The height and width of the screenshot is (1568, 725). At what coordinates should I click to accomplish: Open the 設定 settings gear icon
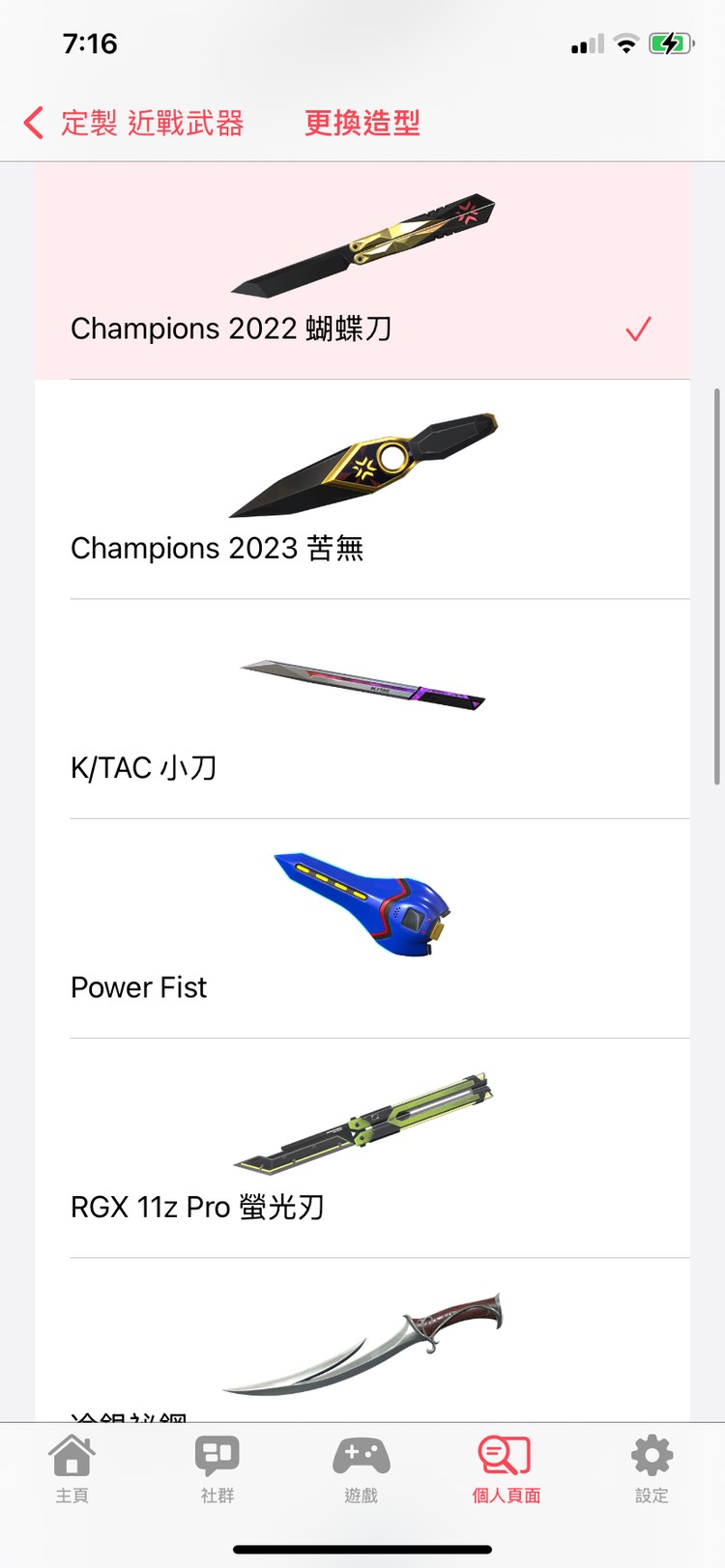click(651, 1459)
